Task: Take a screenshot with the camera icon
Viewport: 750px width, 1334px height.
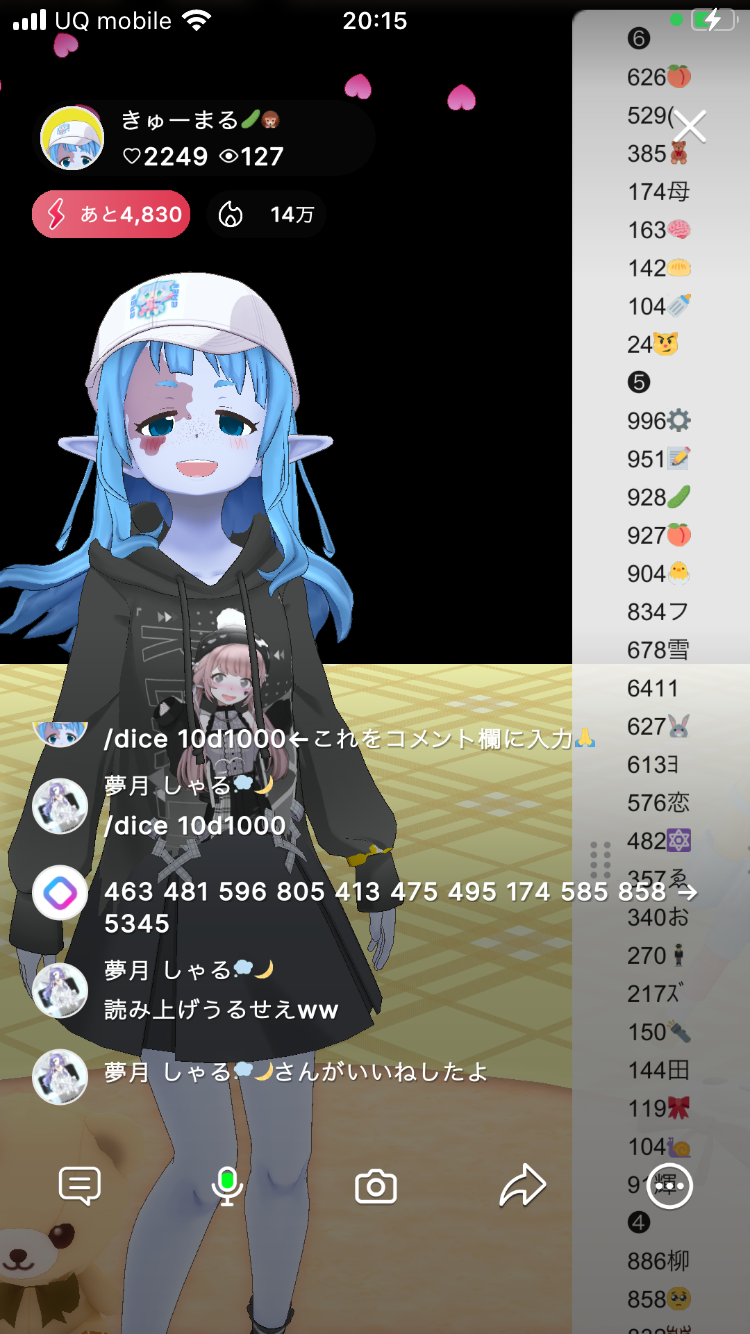Action: pos(376,1187)
